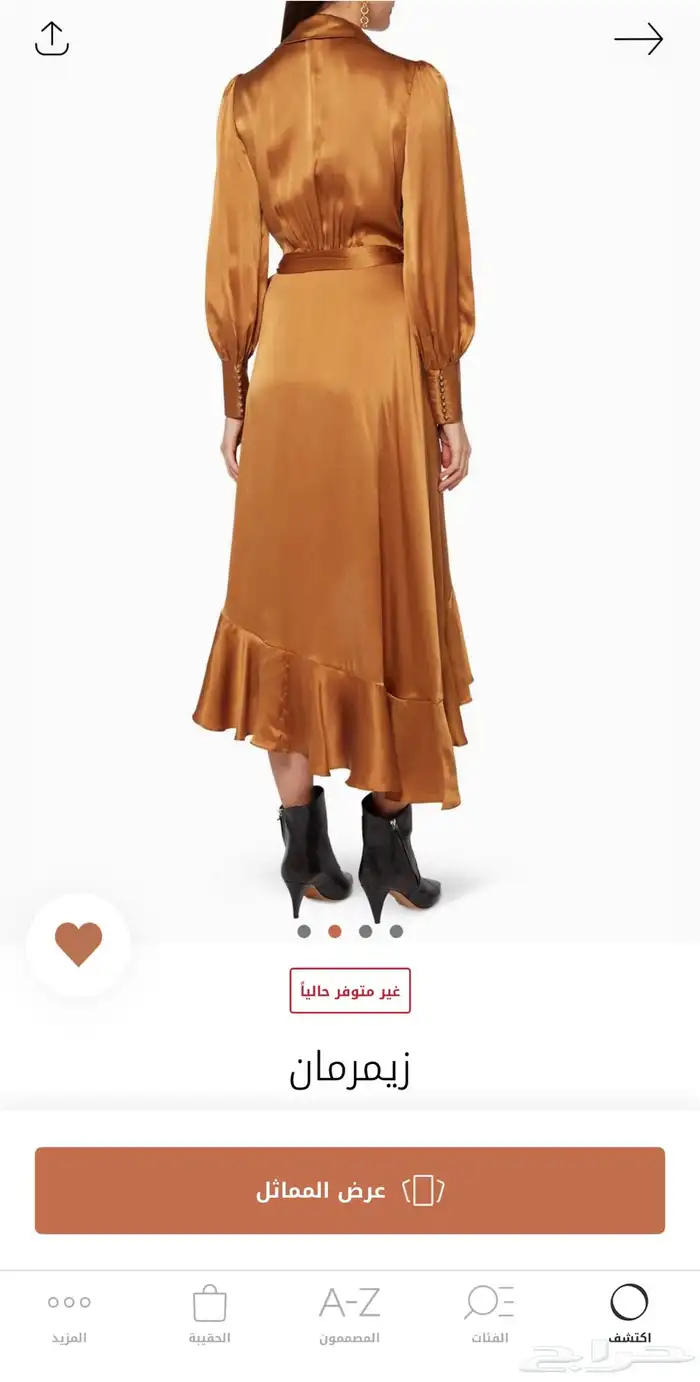Add the dress to favorites with the heart
The height and width of the screenshot is (1382, 700).
coord(78,944)
